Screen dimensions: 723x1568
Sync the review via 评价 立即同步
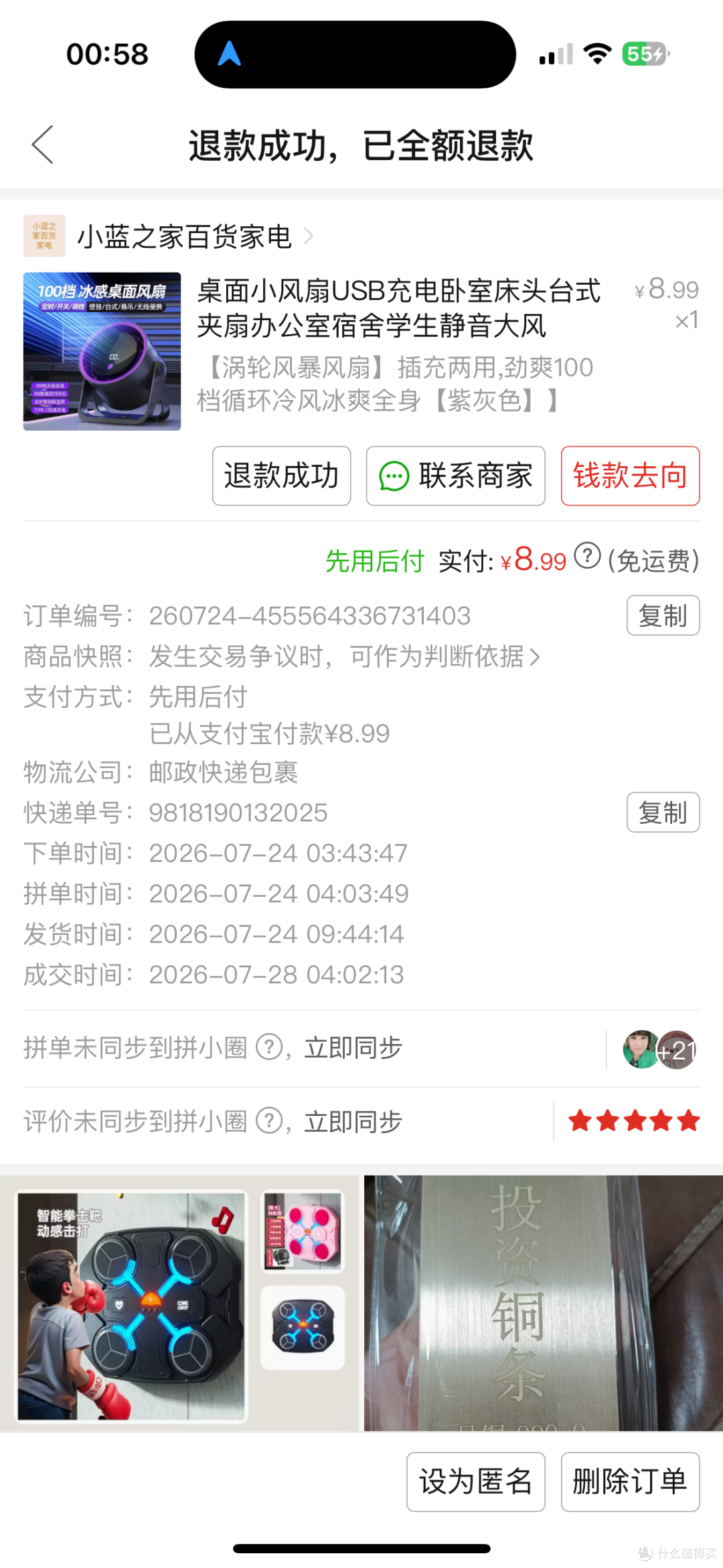(x=353, y=1121)
